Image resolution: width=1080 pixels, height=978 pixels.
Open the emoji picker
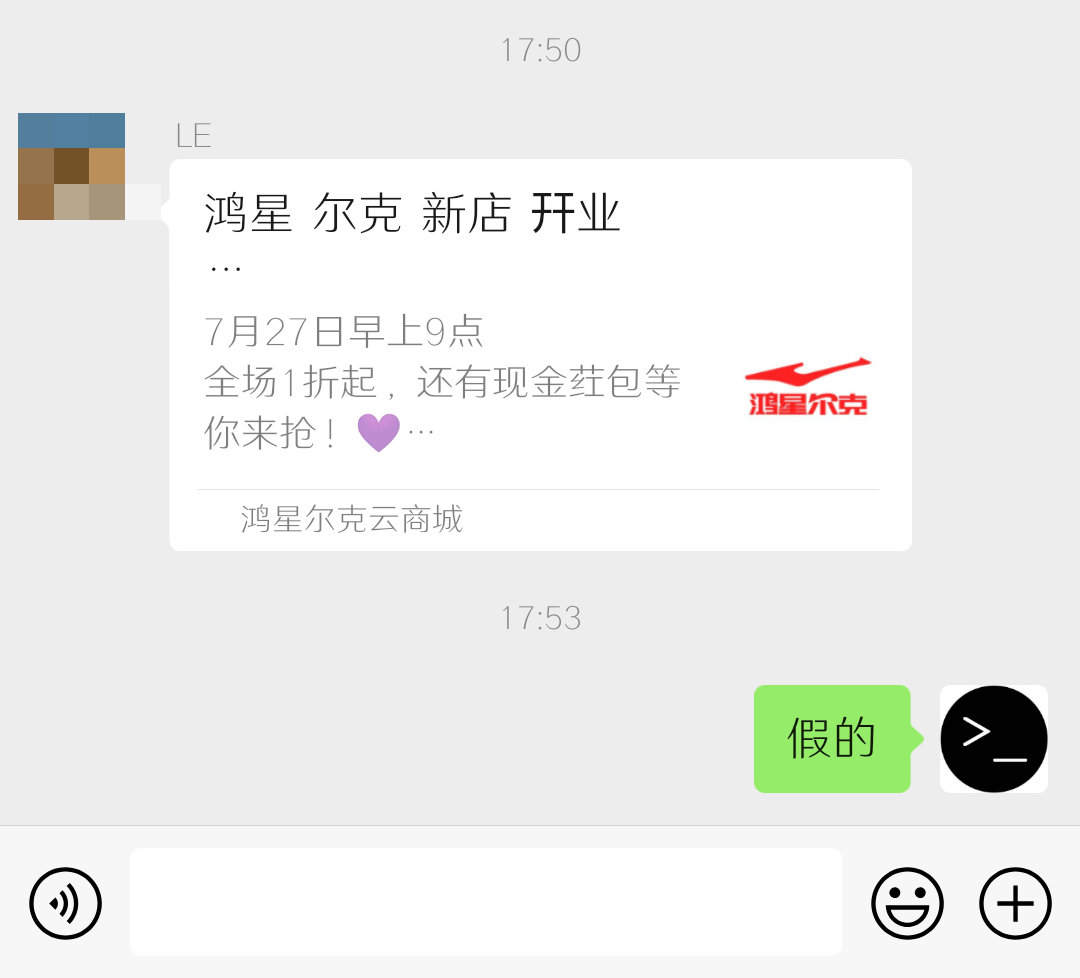point(907,903)
